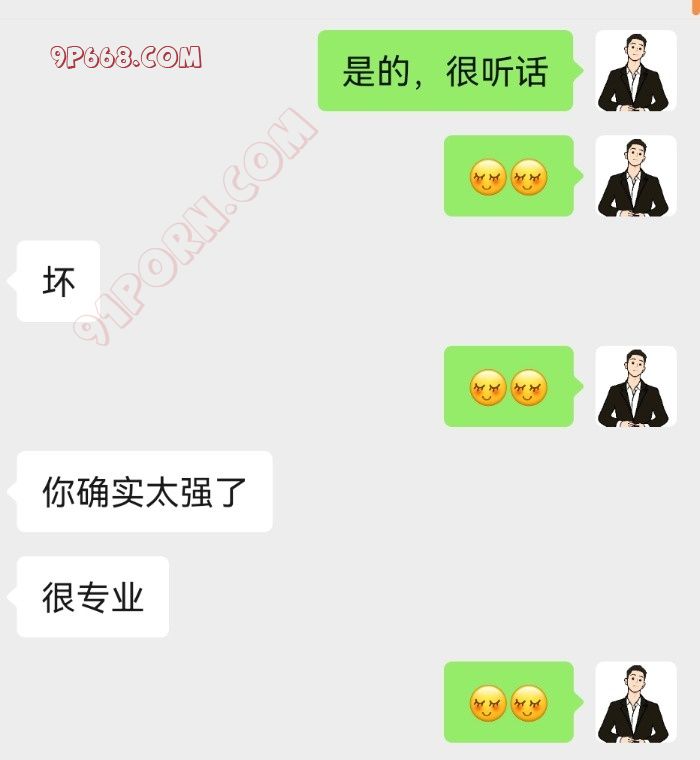Open sender's avatar beside 是的，很听话 message
Screen dimensions: 700x760
pos(635,71)
